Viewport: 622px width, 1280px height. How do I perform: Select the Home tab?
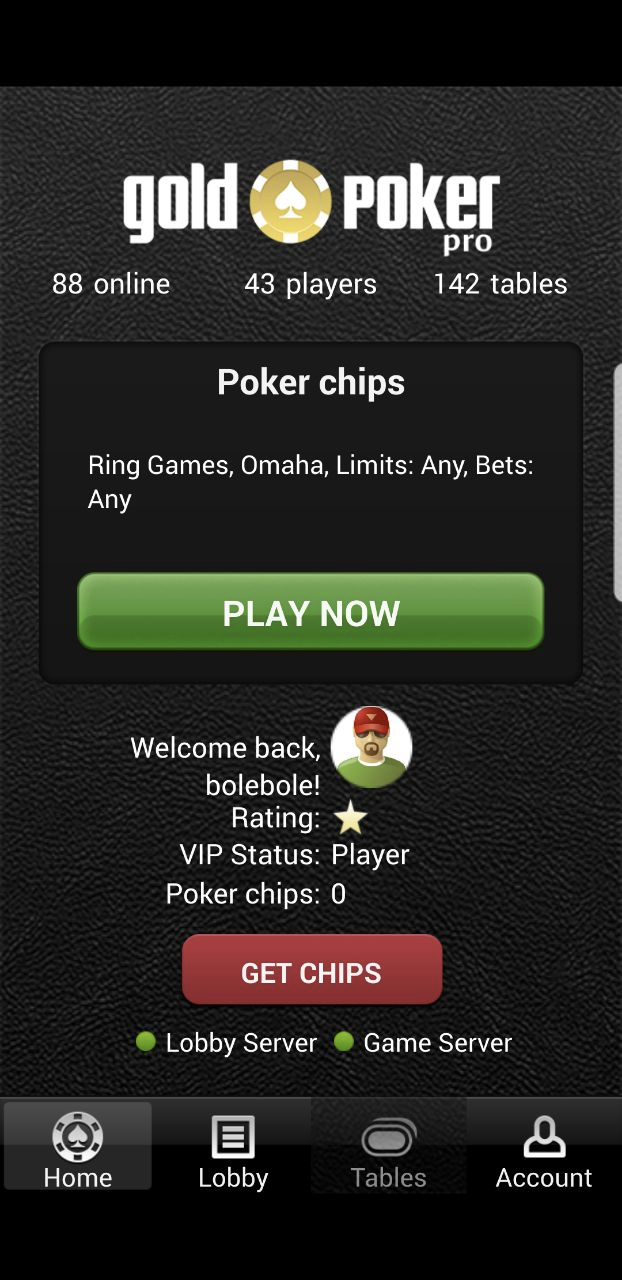click(78, 1150)
